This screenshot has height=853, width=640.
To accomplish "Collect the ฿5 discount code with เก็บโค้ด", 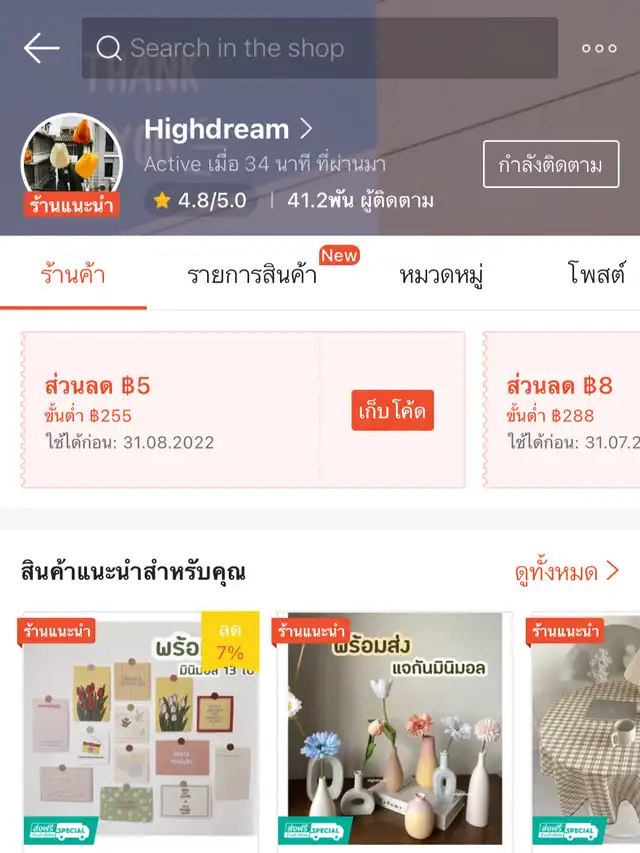I will [x=393, y=411].
